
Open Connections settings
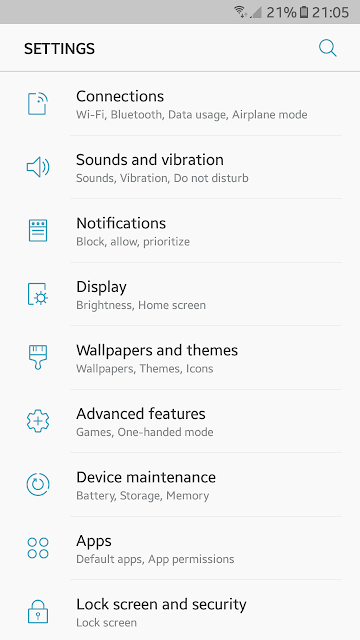(x=180, y=104)
